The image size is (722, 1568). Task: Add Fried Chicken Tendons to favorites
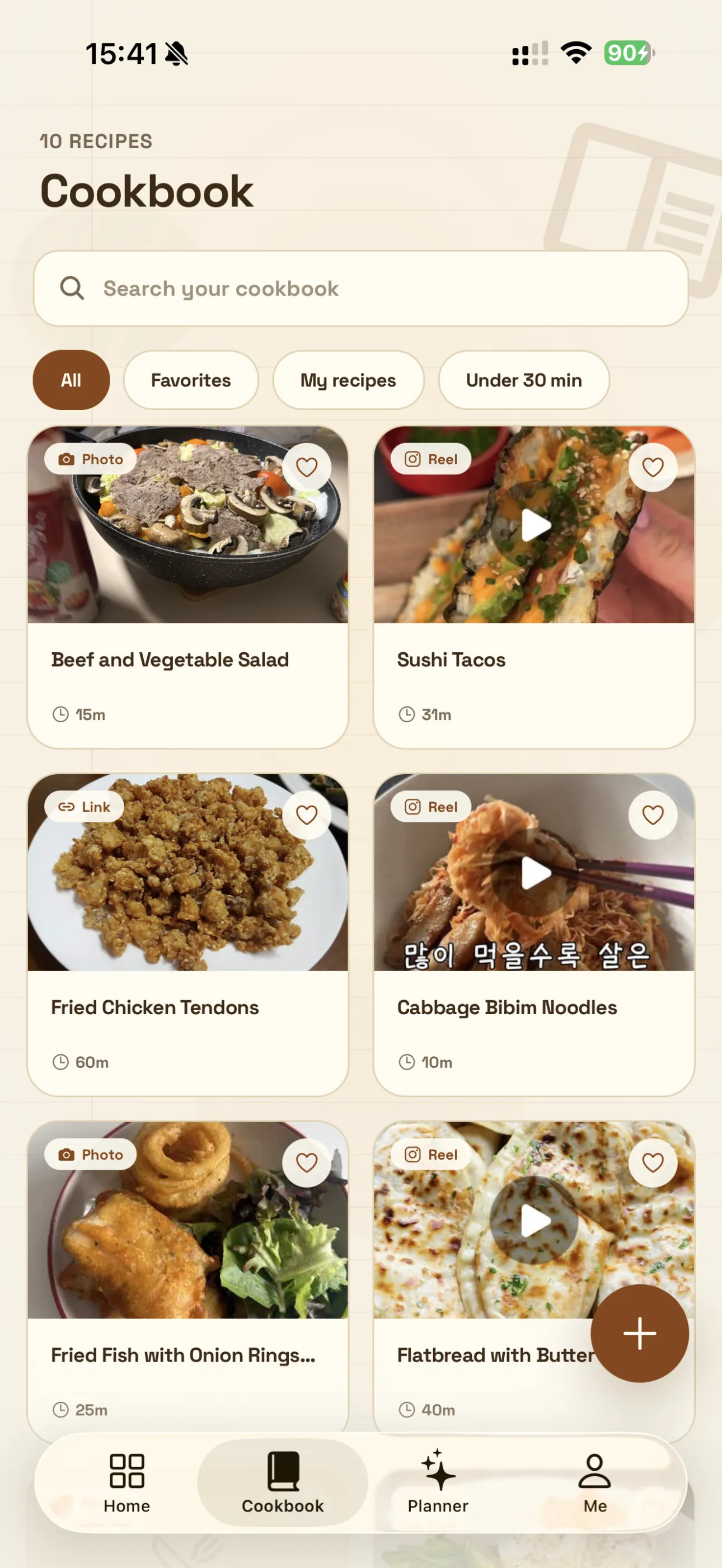click(307, 814)
